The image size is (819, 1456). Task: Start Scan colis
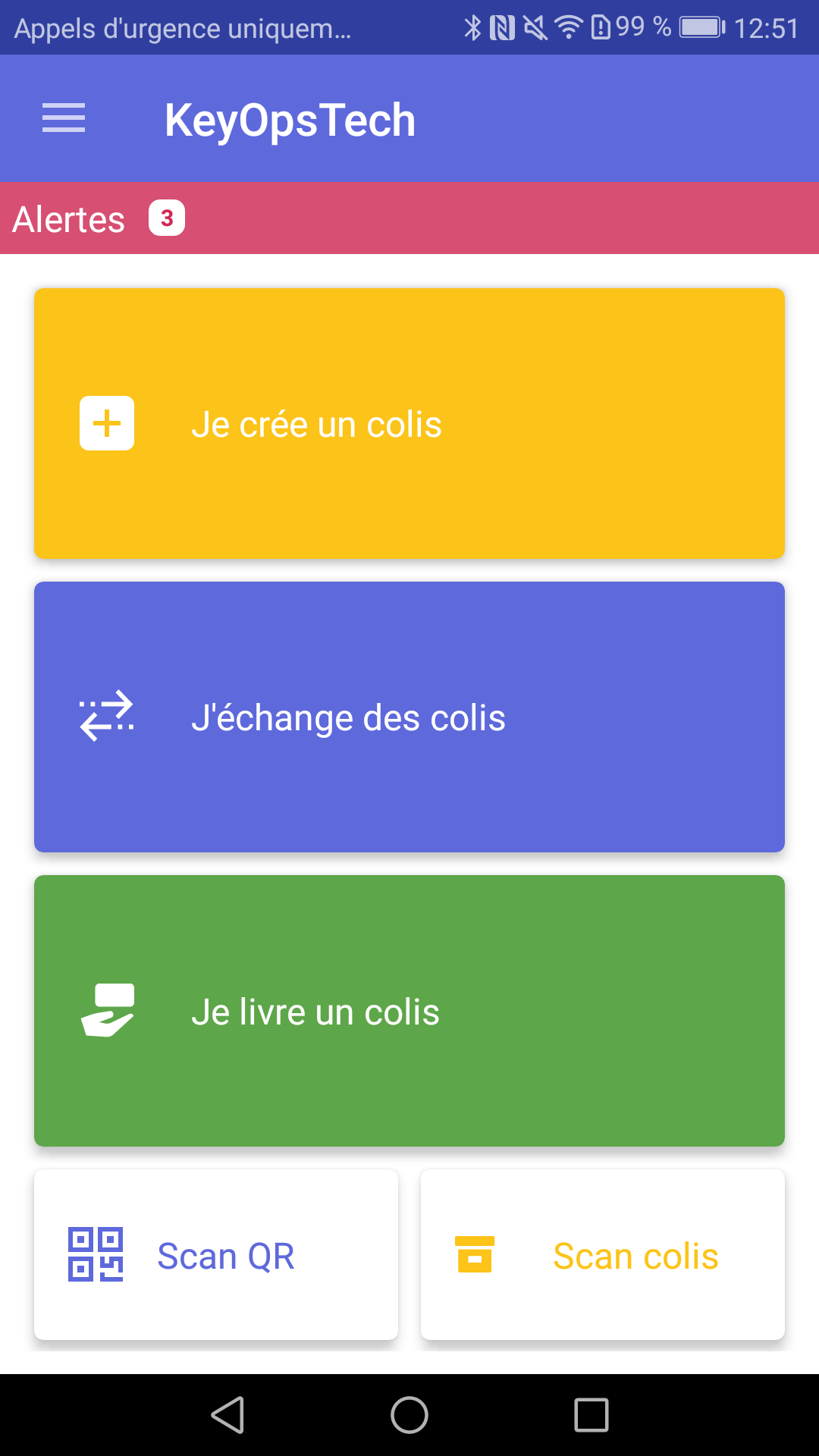click(603, 1255)
